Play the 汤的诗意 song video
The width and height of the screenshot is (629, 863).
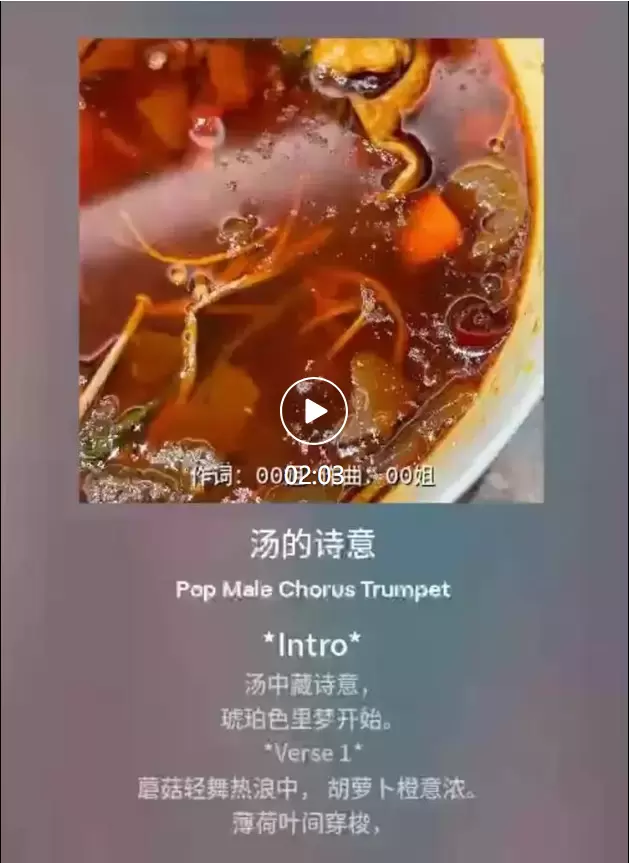tap(313, 411)
